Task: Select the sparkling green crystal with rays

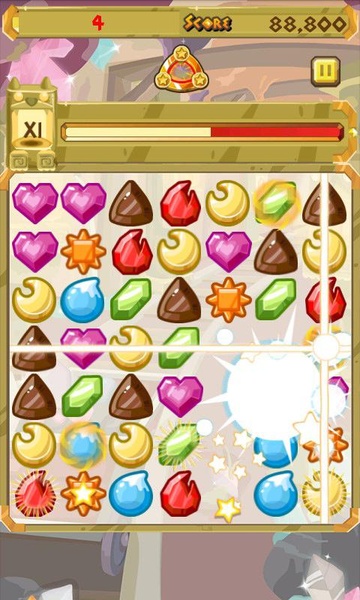Action: click(x=179, y=445)
